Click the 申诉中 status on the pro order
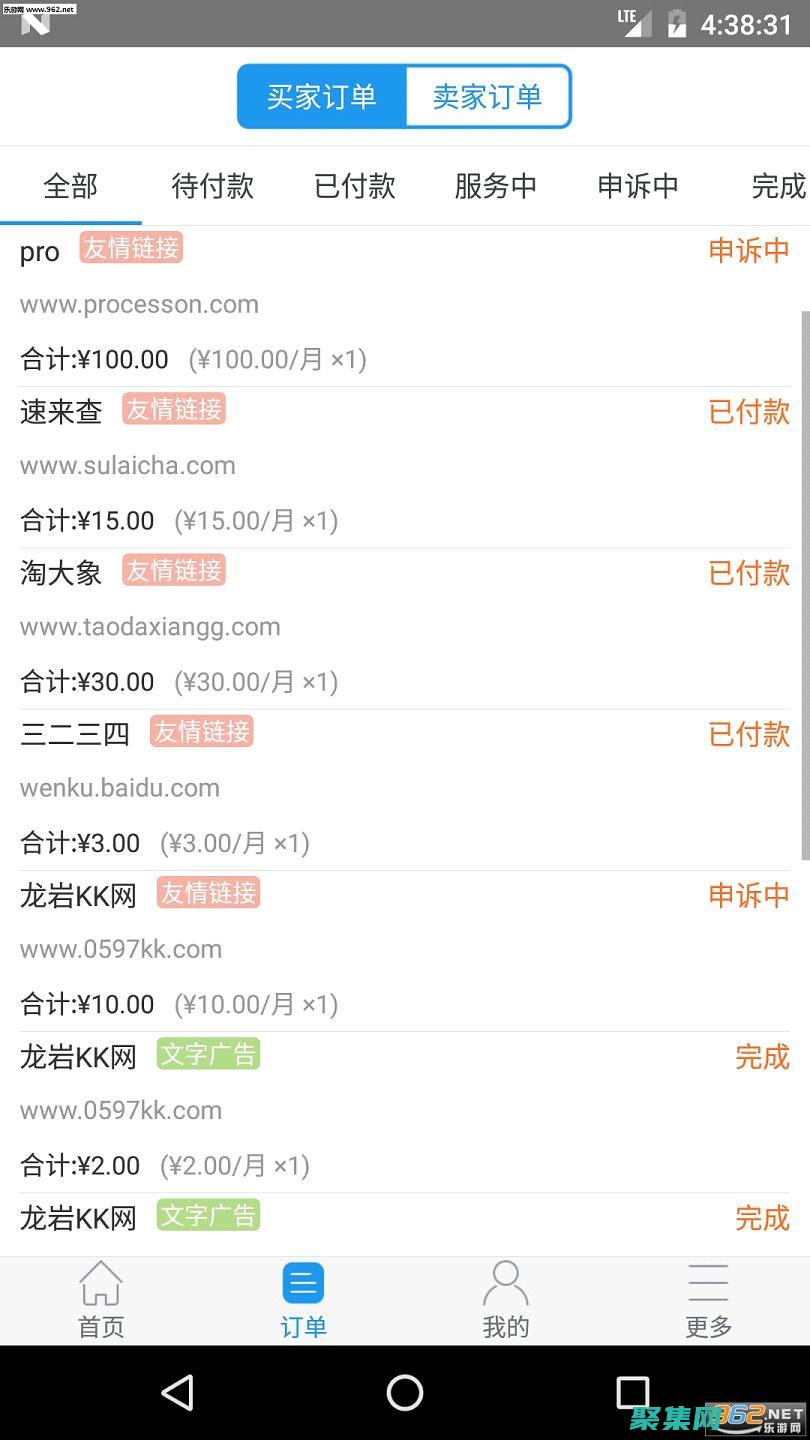This screenshot has height=1440, width=810. (748, 251)
